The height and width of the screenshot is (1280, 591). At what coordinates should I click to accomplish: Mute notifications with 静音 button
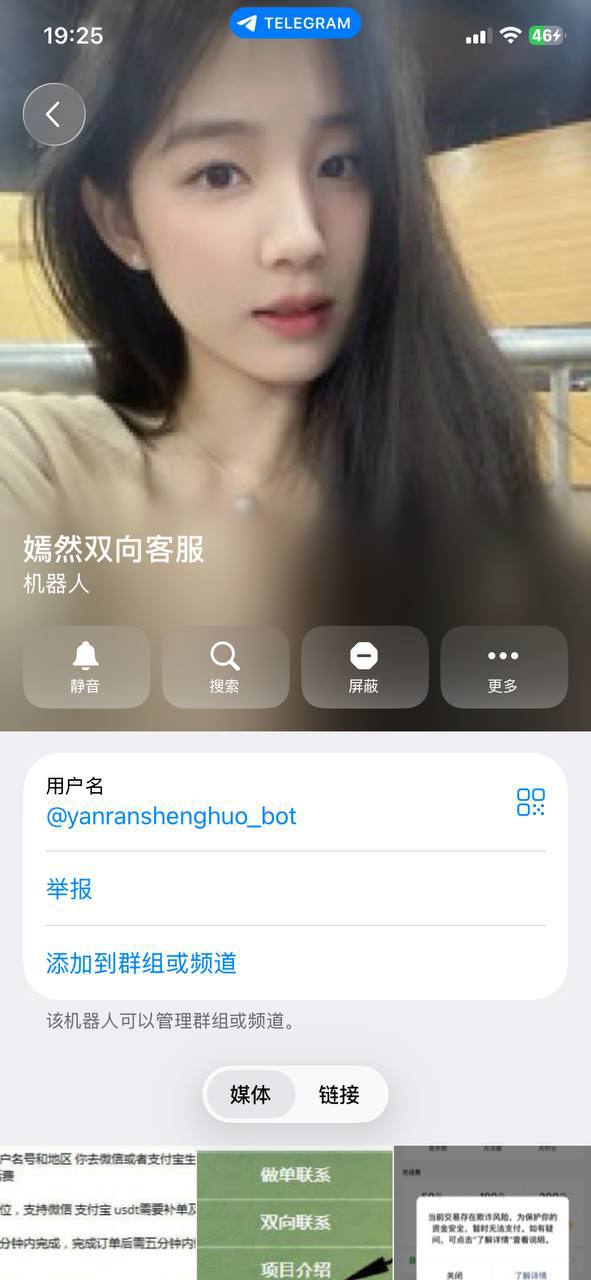[x=86, y=667]
